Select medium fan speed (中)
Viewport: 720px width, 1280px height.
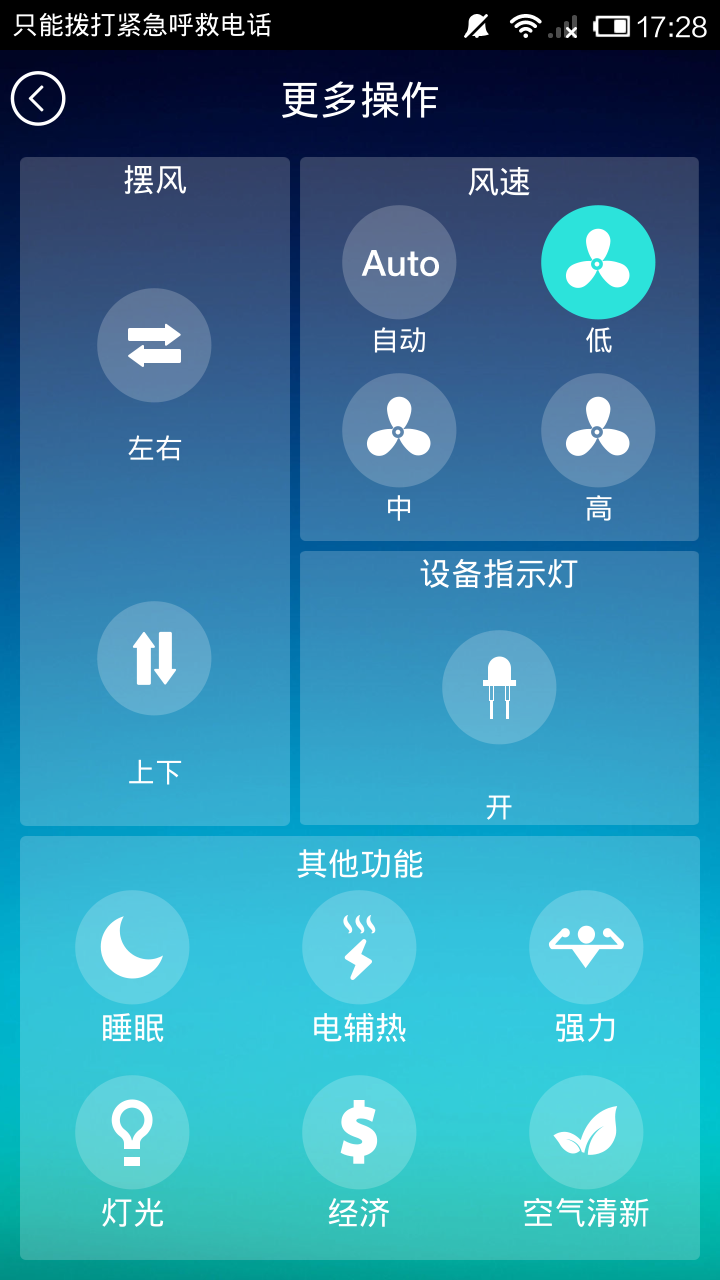click(399, 431)
